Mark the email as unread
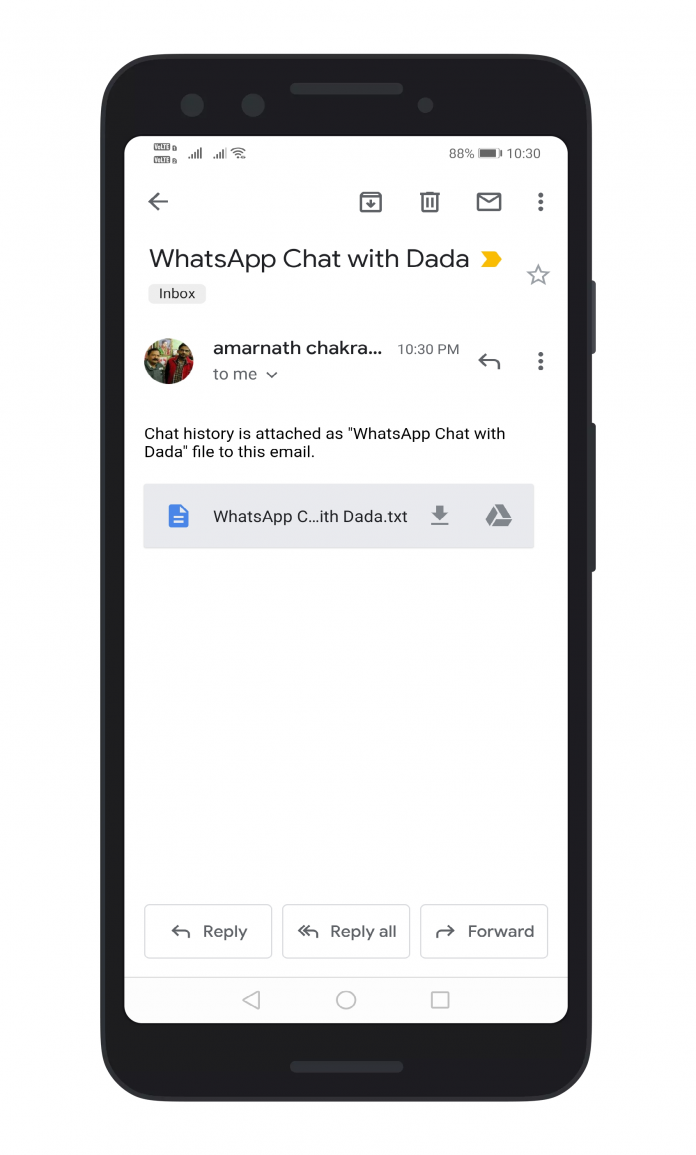 [x=488, y=202]
